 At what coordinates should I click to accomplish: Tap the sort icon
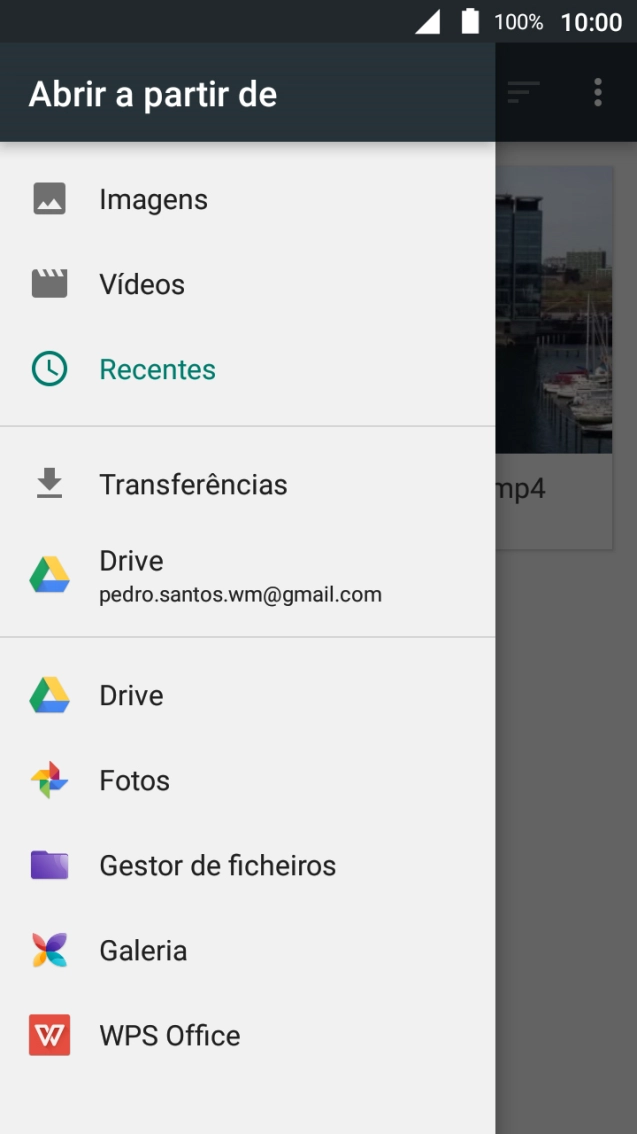click(x=523, y=93)
